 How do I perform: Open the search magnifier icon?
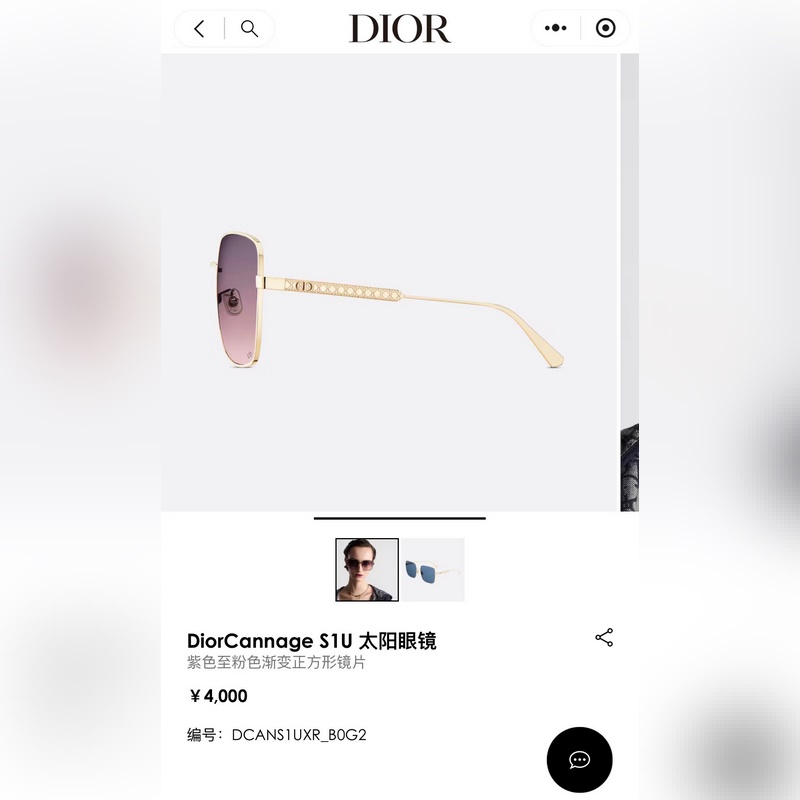[250, 29]
